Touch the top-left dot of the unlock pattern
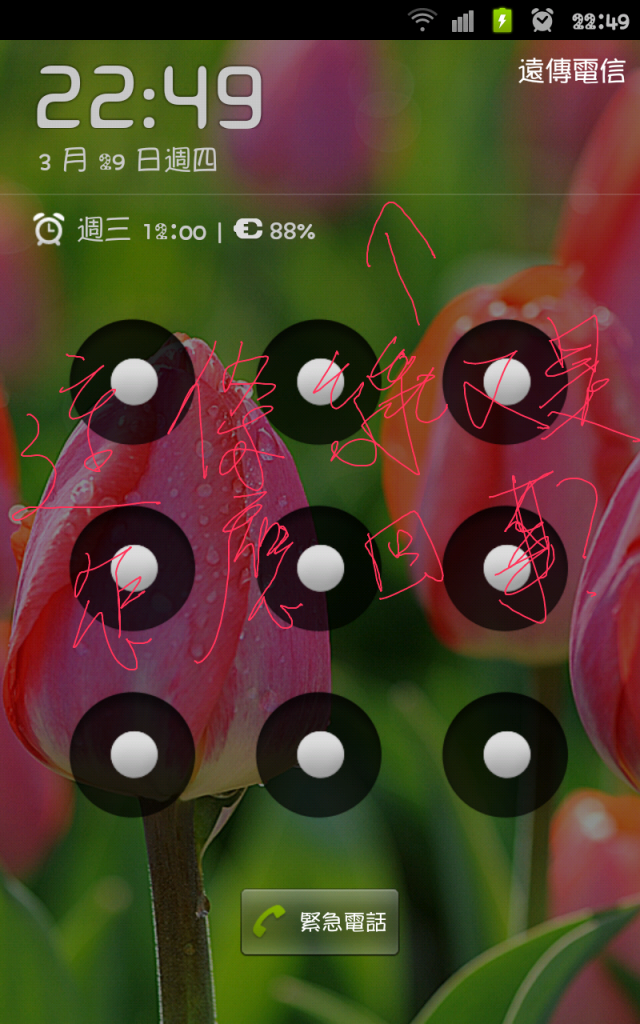Viewport: 640px width, 1024px height. [133, 381]
